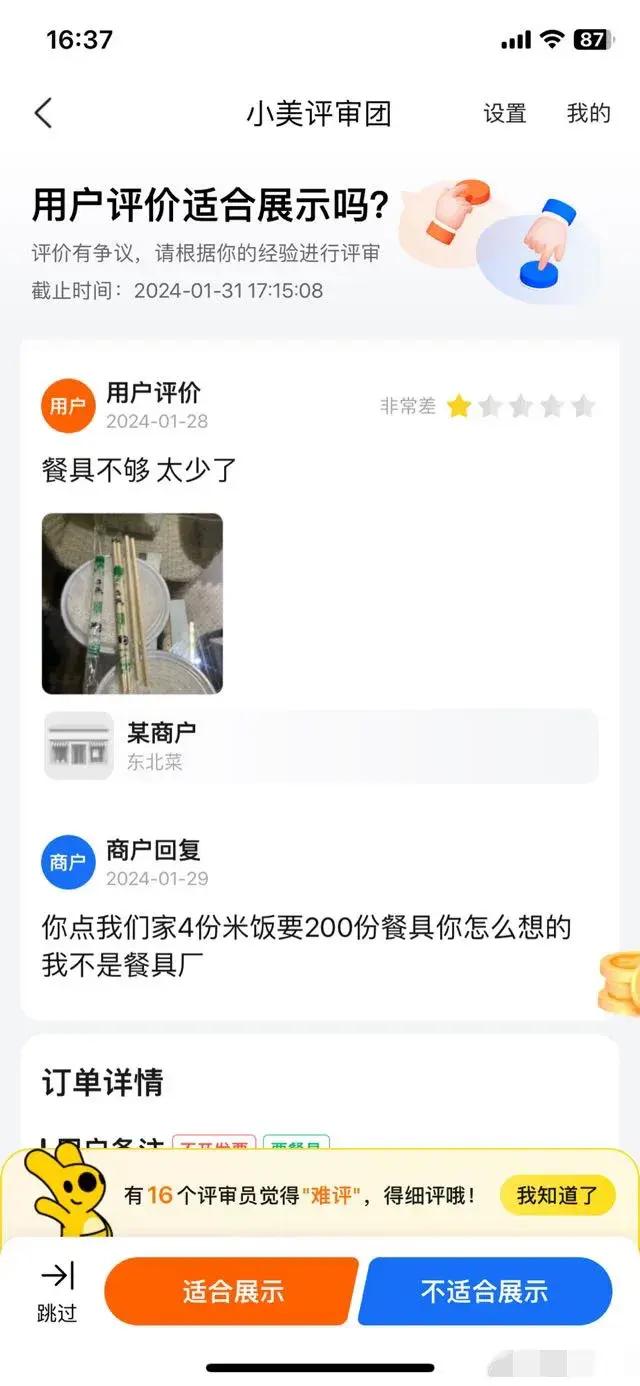The height and width of the screenshot is (1386, 640).
Task: Tap the floating gold coins icon
Action: pyautogui.click(x=620, y=982)
